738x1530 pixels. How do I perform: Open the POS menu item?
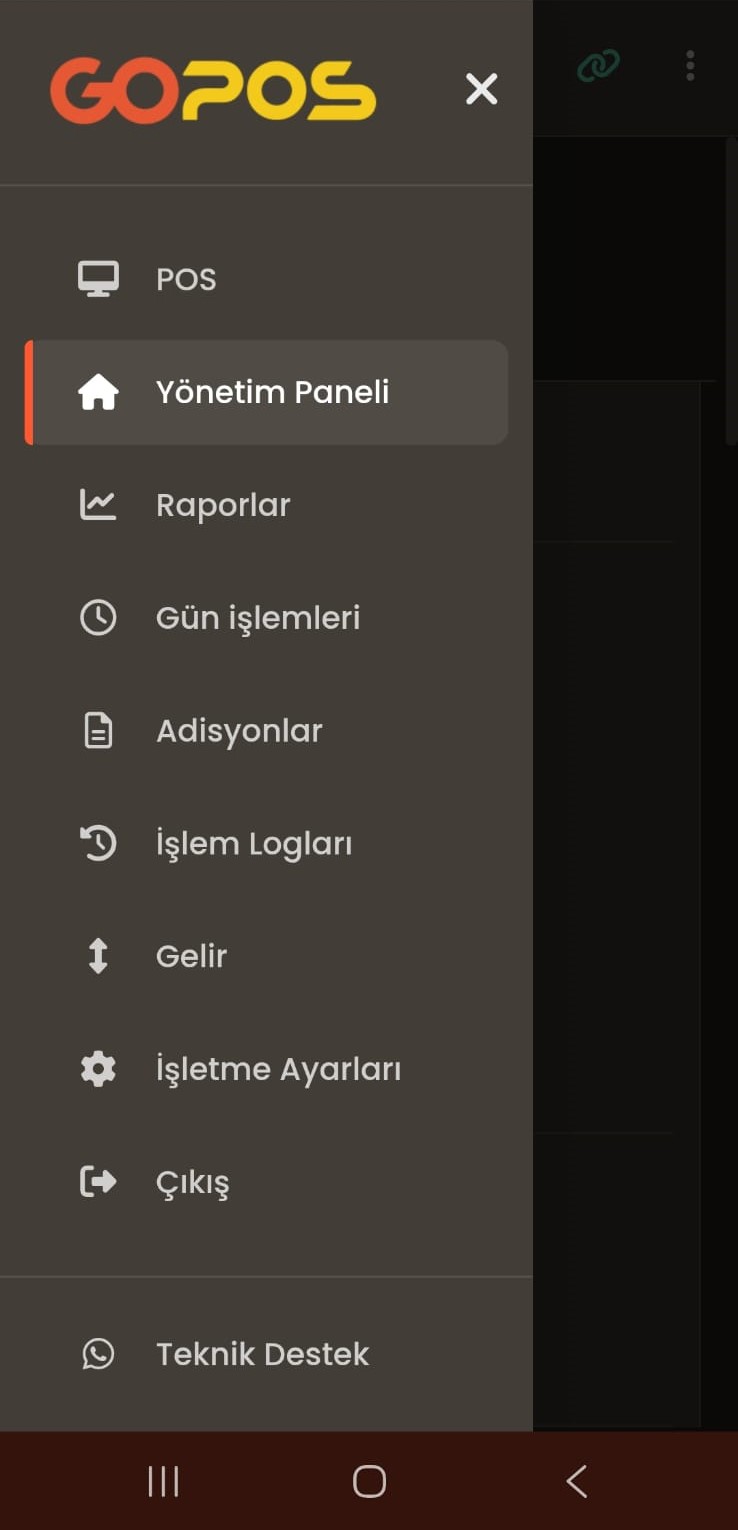(266, 279)
